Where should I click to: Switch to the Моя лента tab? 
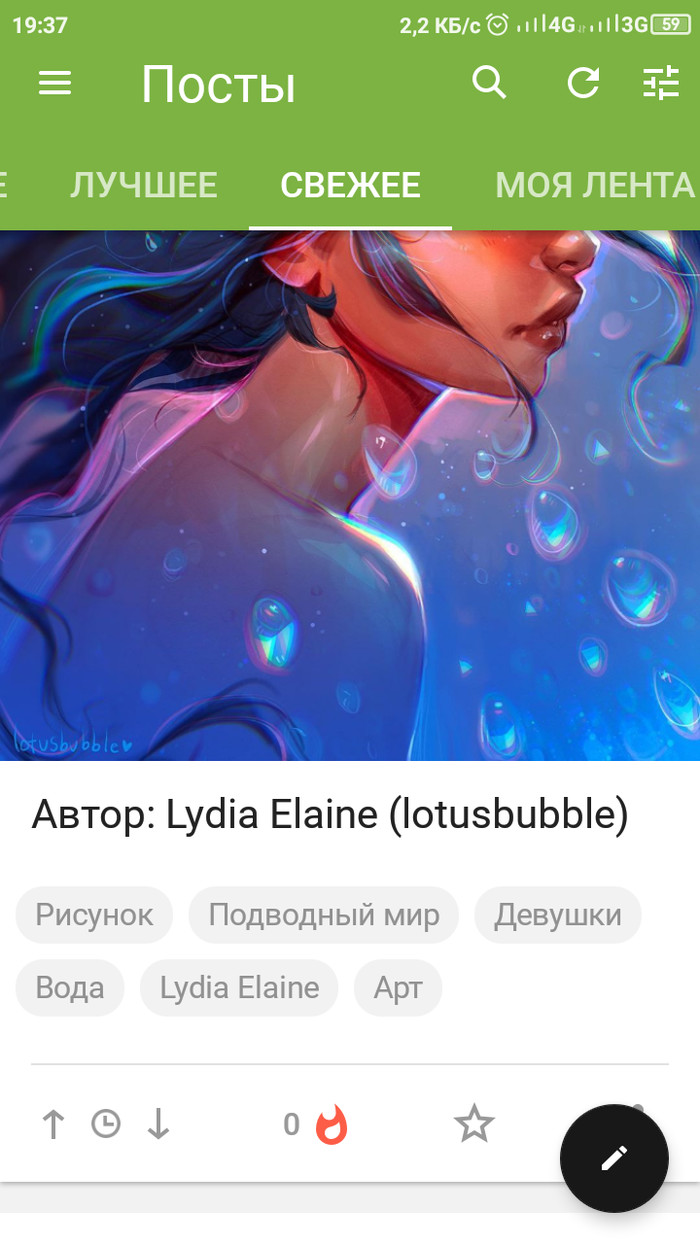point(594,185)
